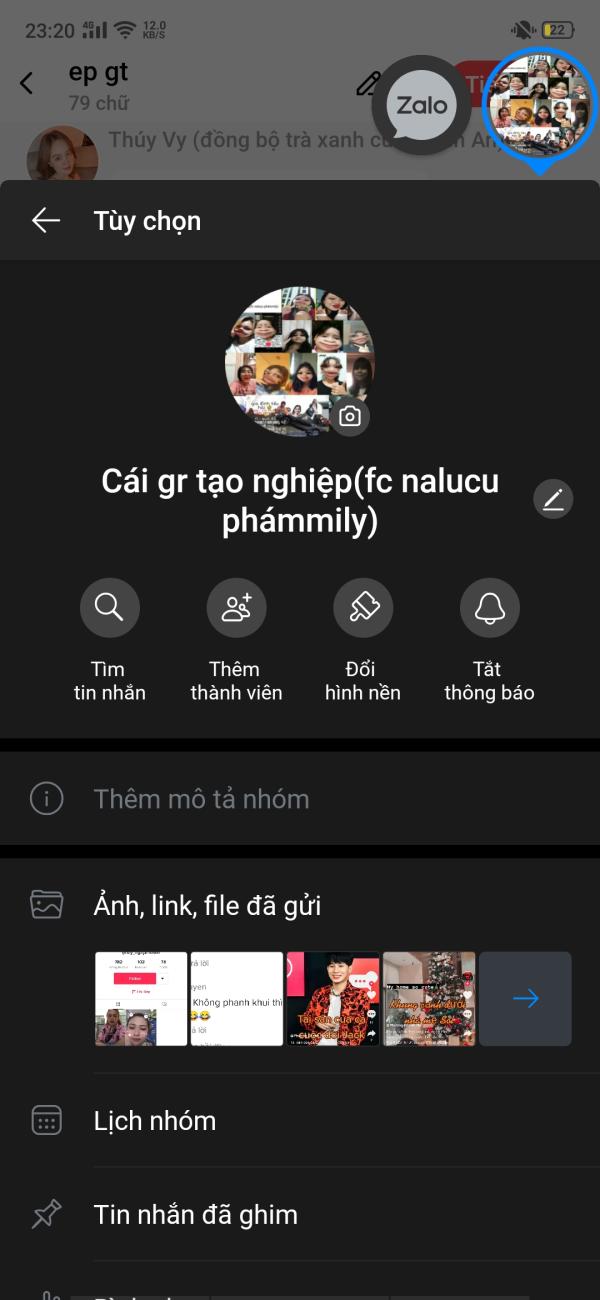Open the Christmas tree photo thumbnail
This screenshot has height=1300, width=600.
(x=429, y=999)
